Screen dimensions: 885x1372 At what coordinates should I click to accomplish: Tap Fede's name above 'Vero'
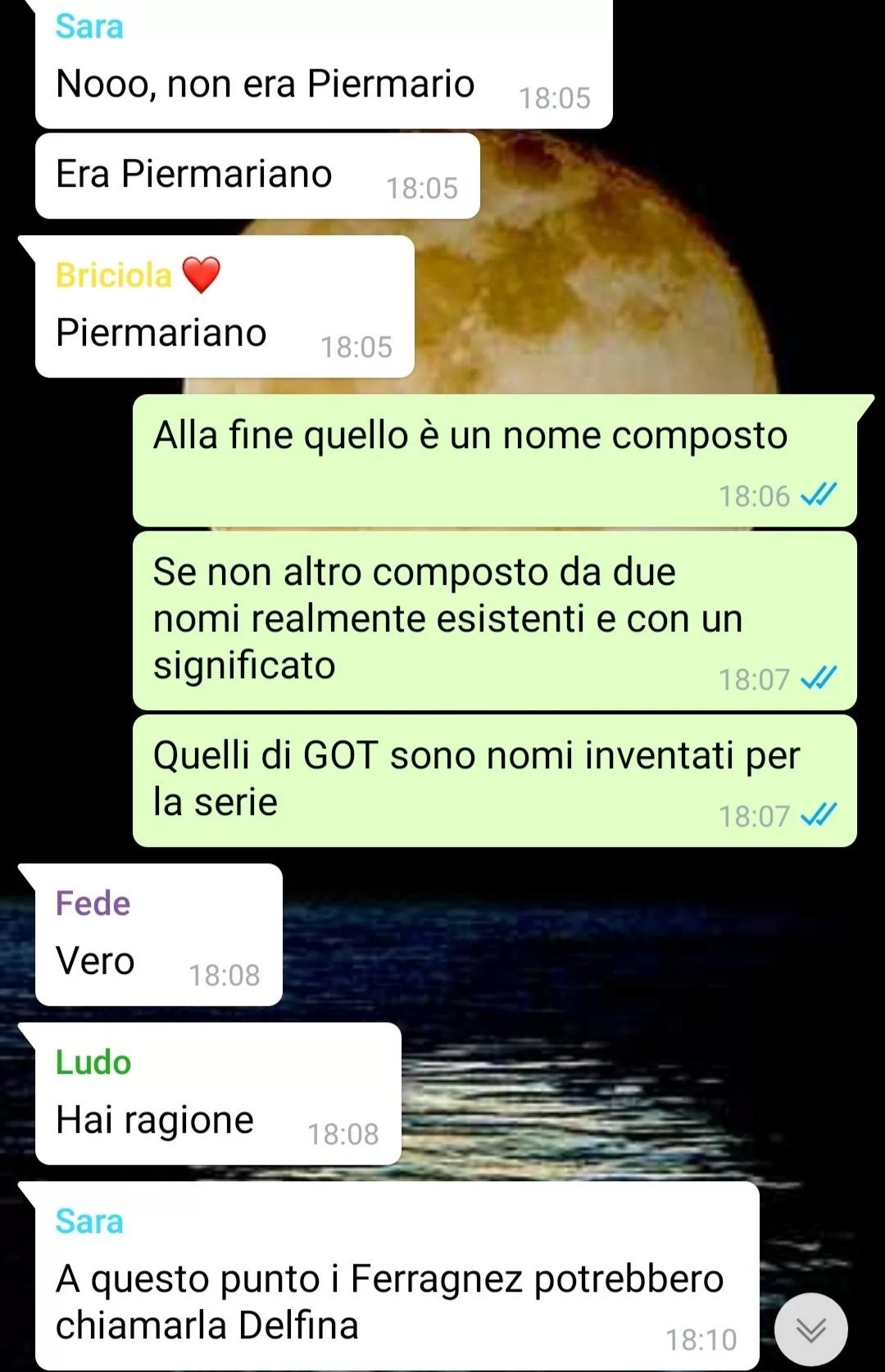90,903
